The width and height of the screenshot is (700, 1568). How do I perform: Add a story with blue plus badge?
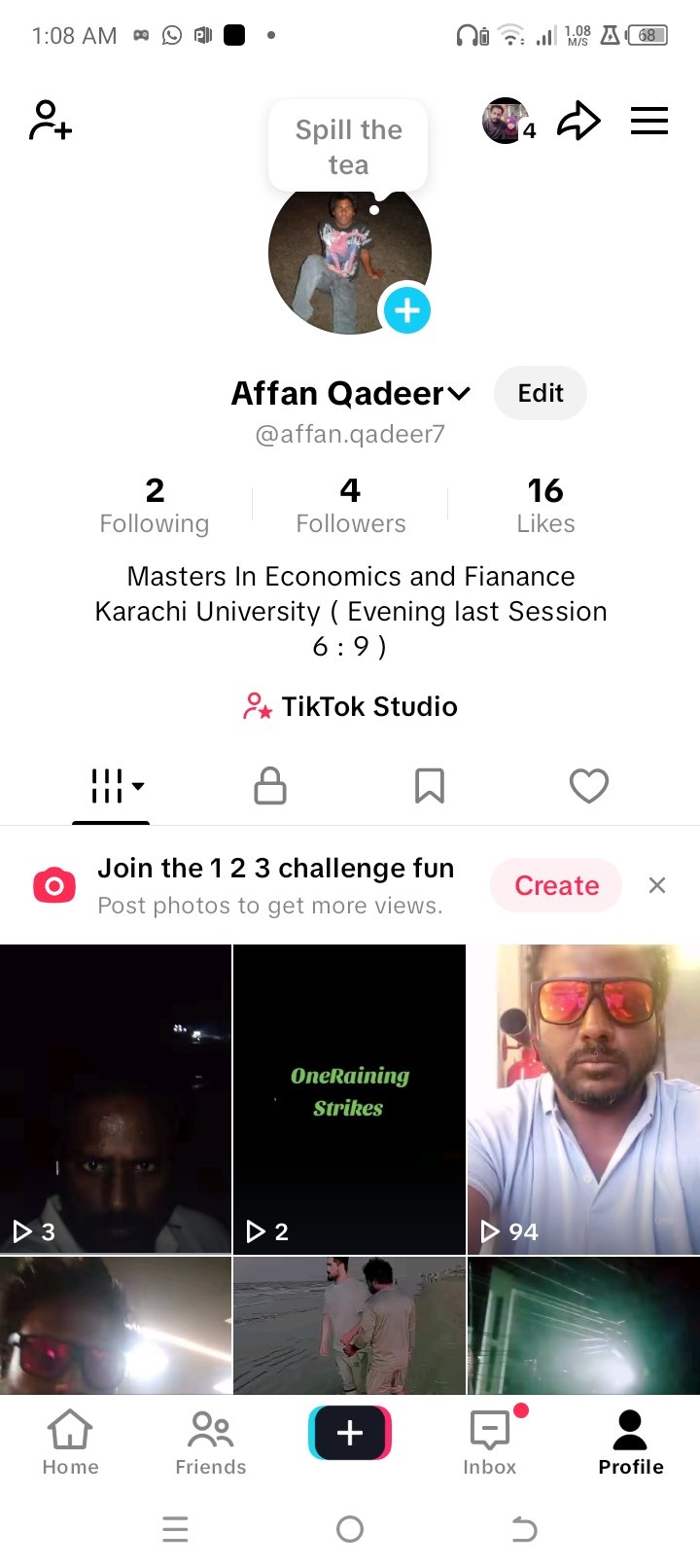coord(406,310)
